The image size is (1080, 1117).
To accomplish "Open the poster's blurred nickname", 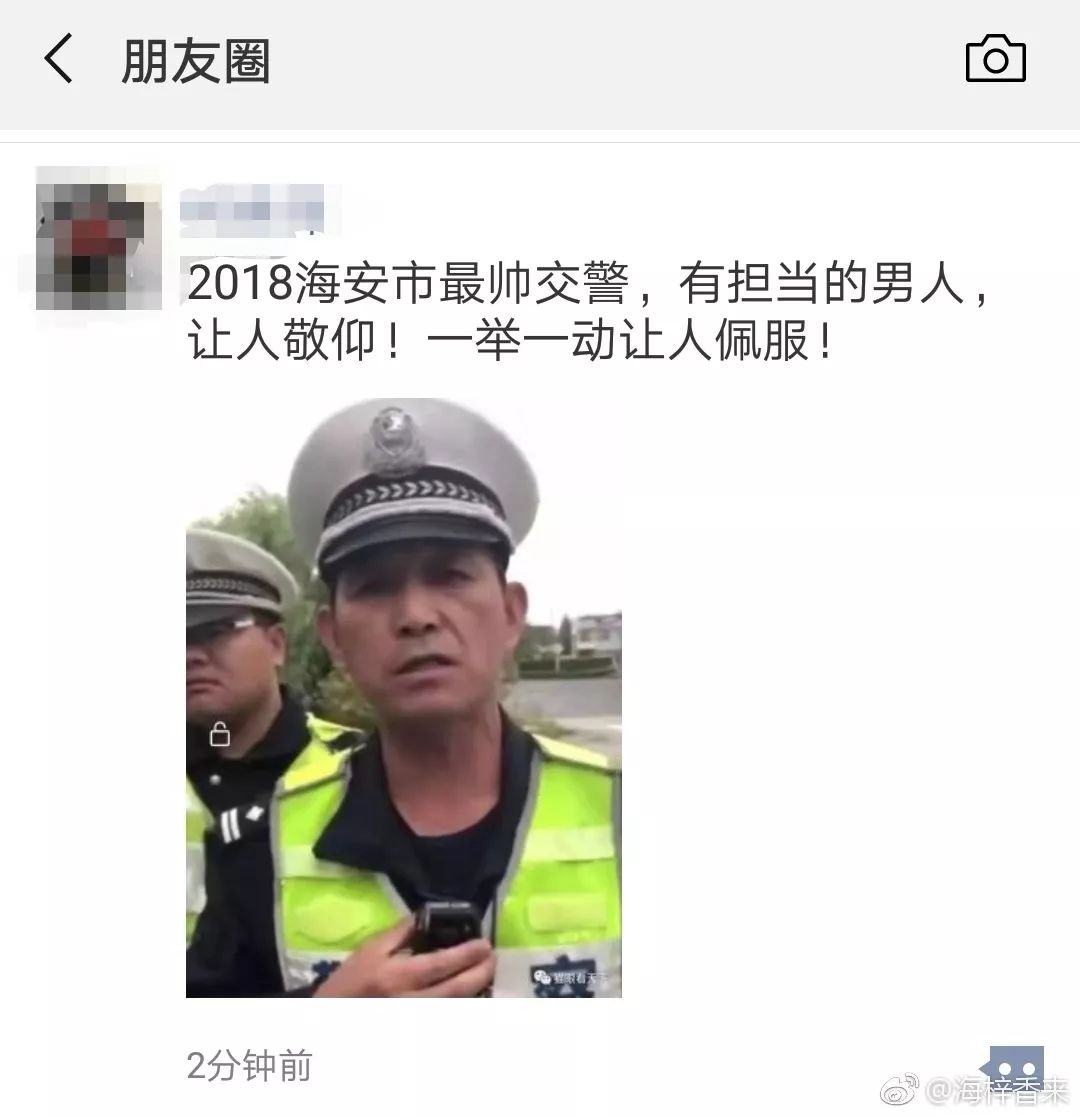I will coord(252,210).
